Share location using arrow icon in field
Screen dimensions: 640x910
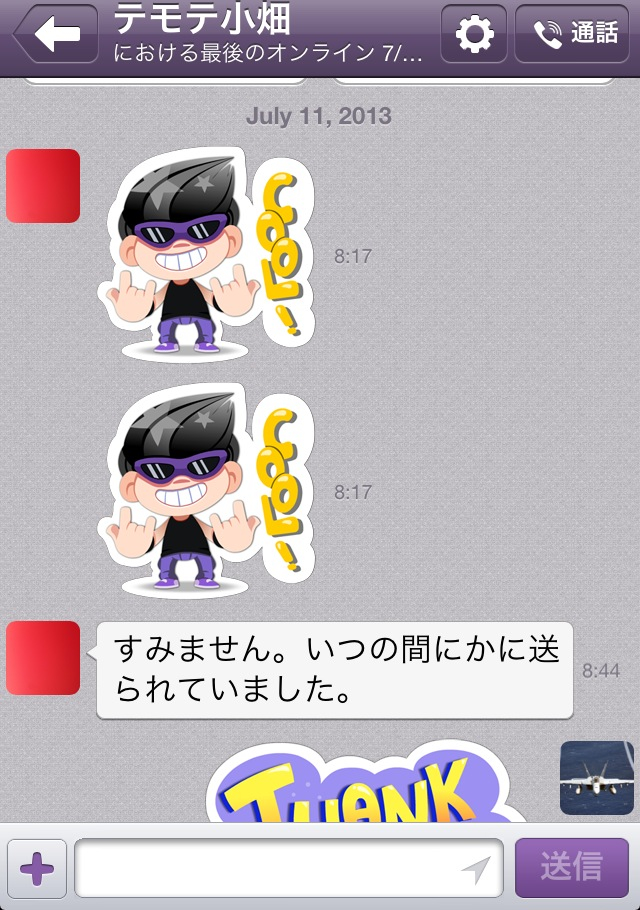pos(476,870)
